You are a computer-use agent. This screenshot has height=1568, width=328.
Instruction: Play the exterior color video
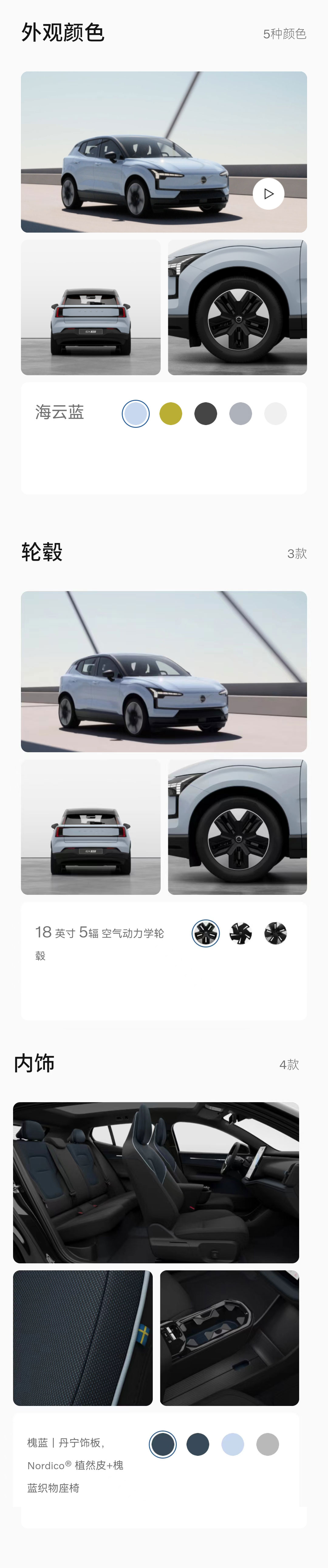click(x=268, y=194)
